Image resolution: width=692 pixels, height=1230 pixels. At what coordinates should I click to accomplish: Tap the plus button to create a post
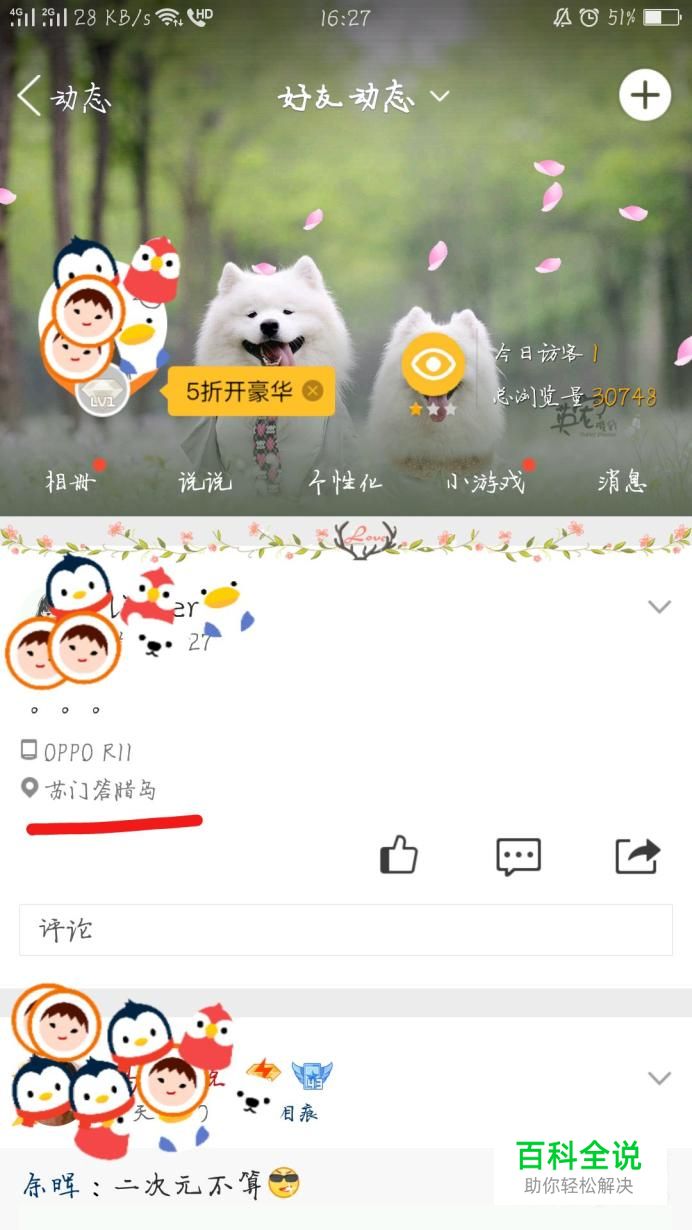click(645, 96)
